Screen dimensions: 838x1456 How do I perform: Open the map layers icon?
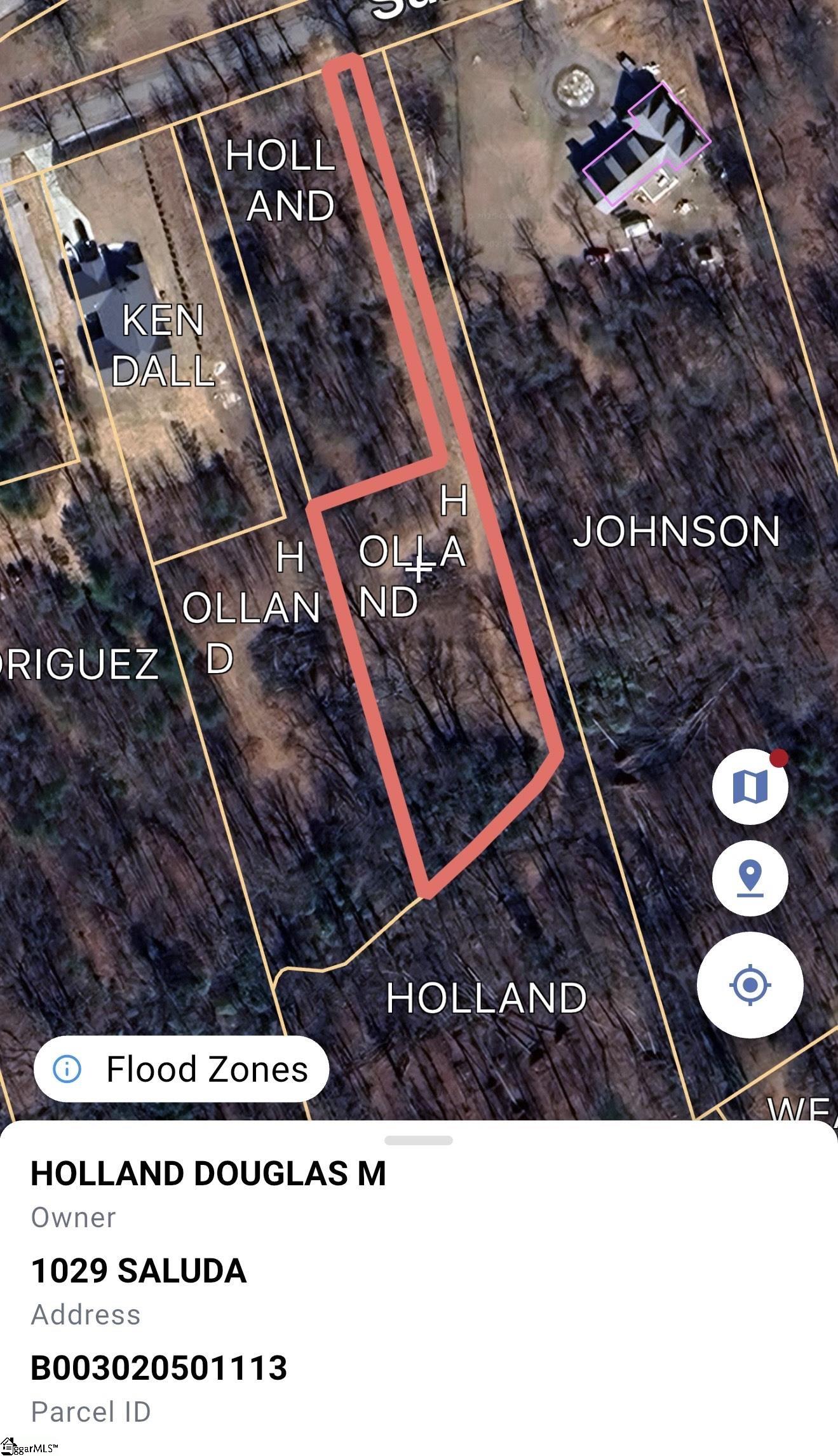point(750,786)
